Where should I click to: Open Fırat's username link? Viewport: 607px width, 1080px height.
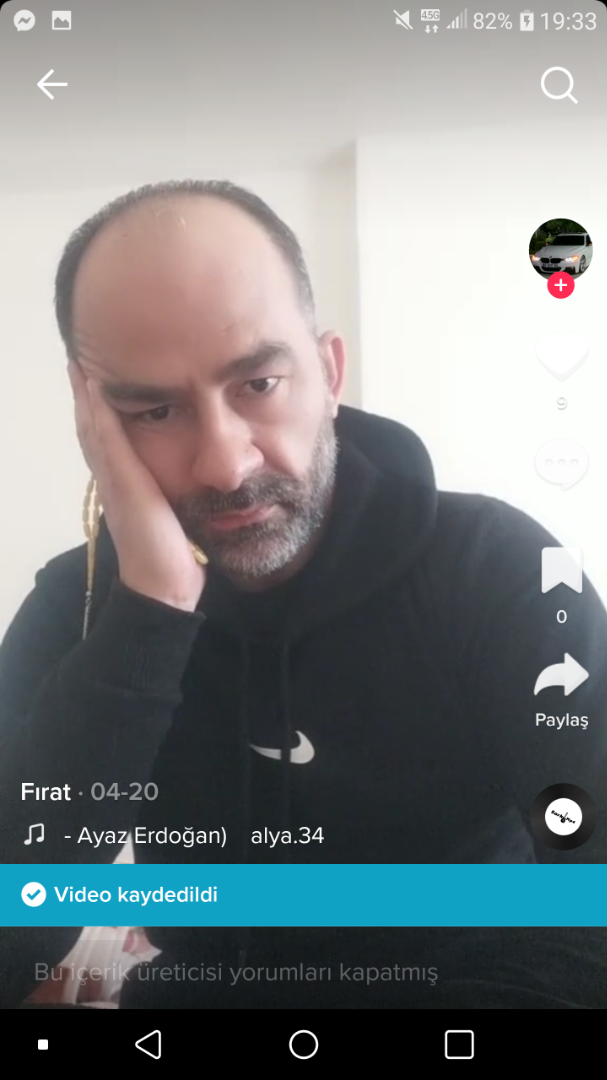(x=46, y=792)
